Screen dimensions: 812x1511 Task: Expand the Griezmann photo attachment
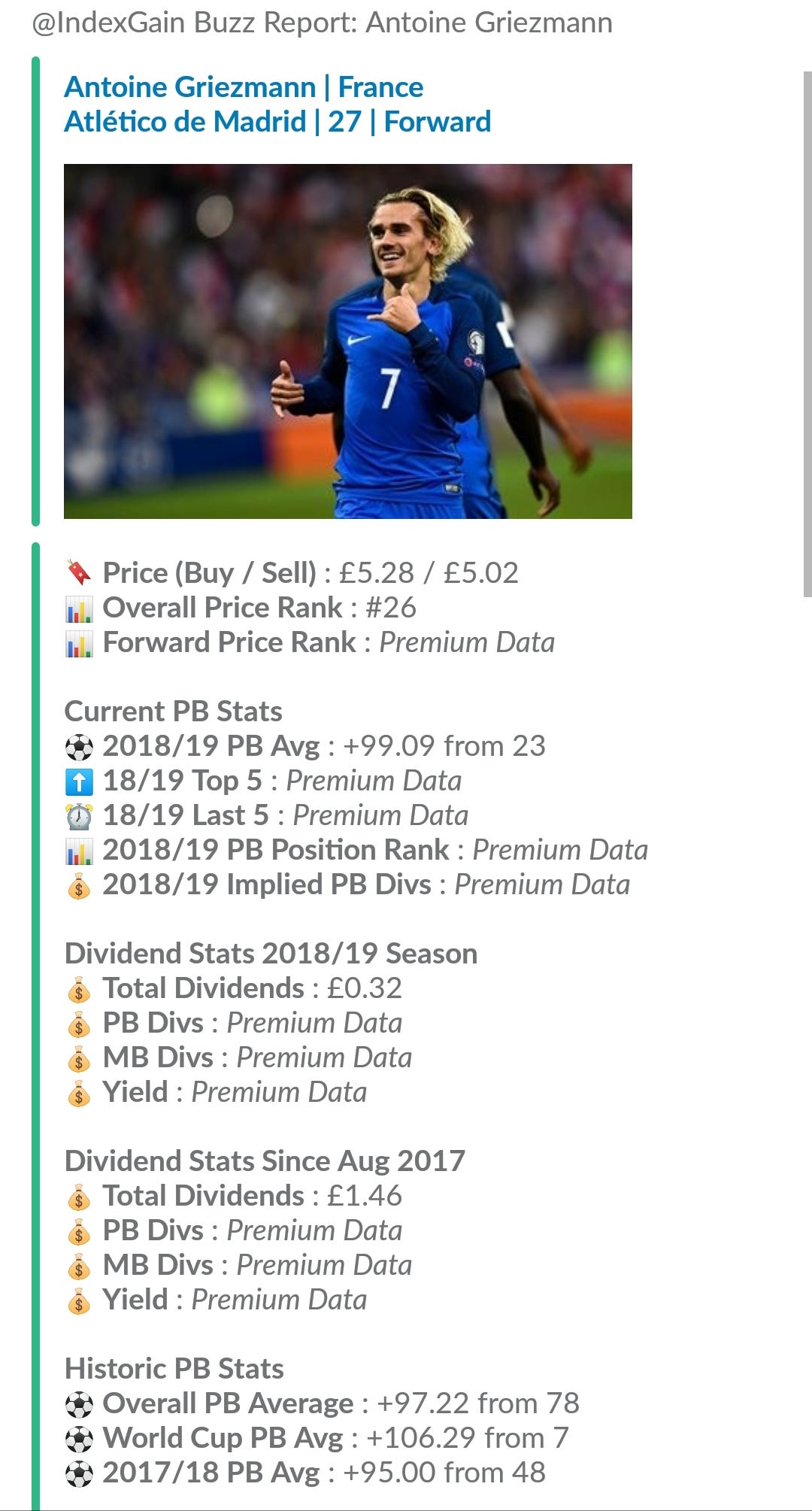click(x=347, y=341)
